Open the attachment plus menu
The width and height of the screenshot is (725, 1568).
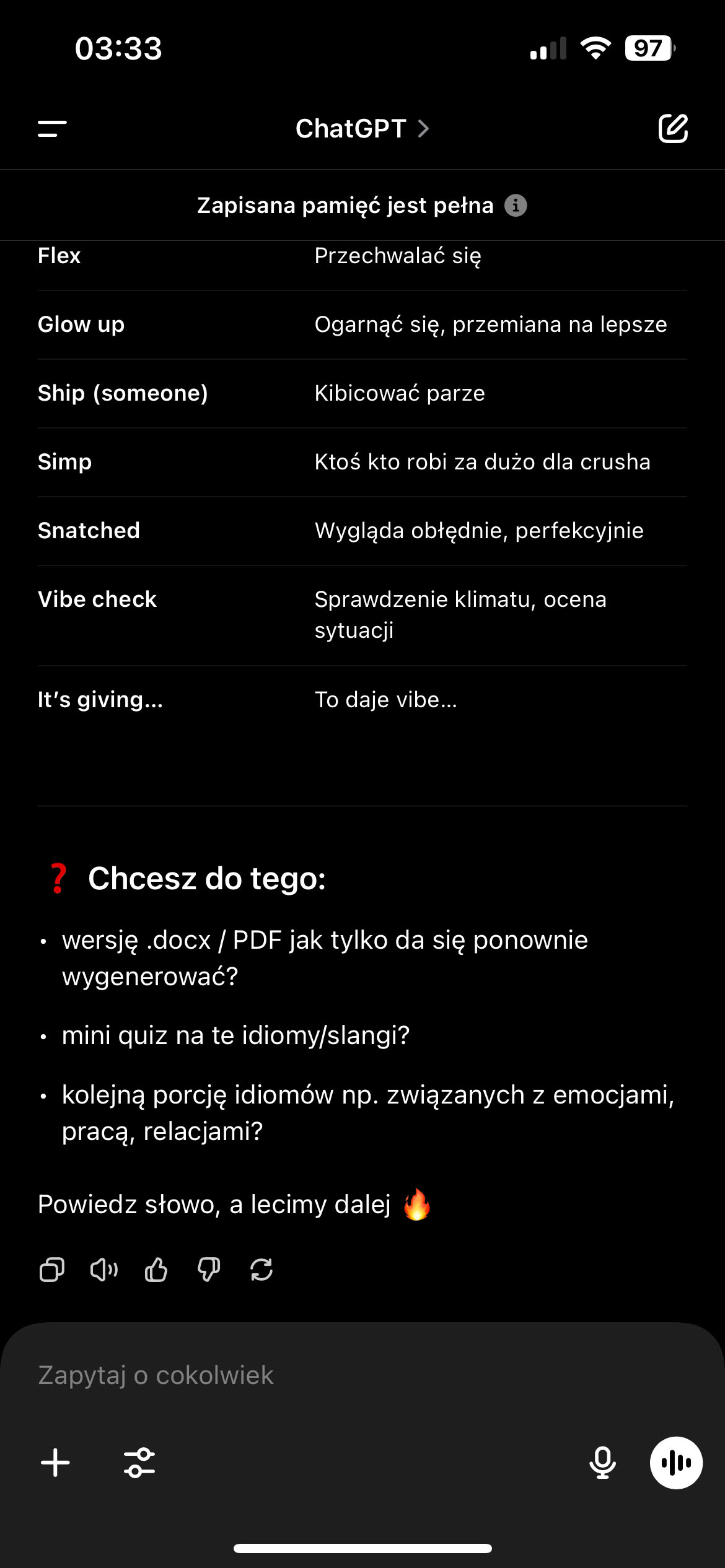[56, 1463]
